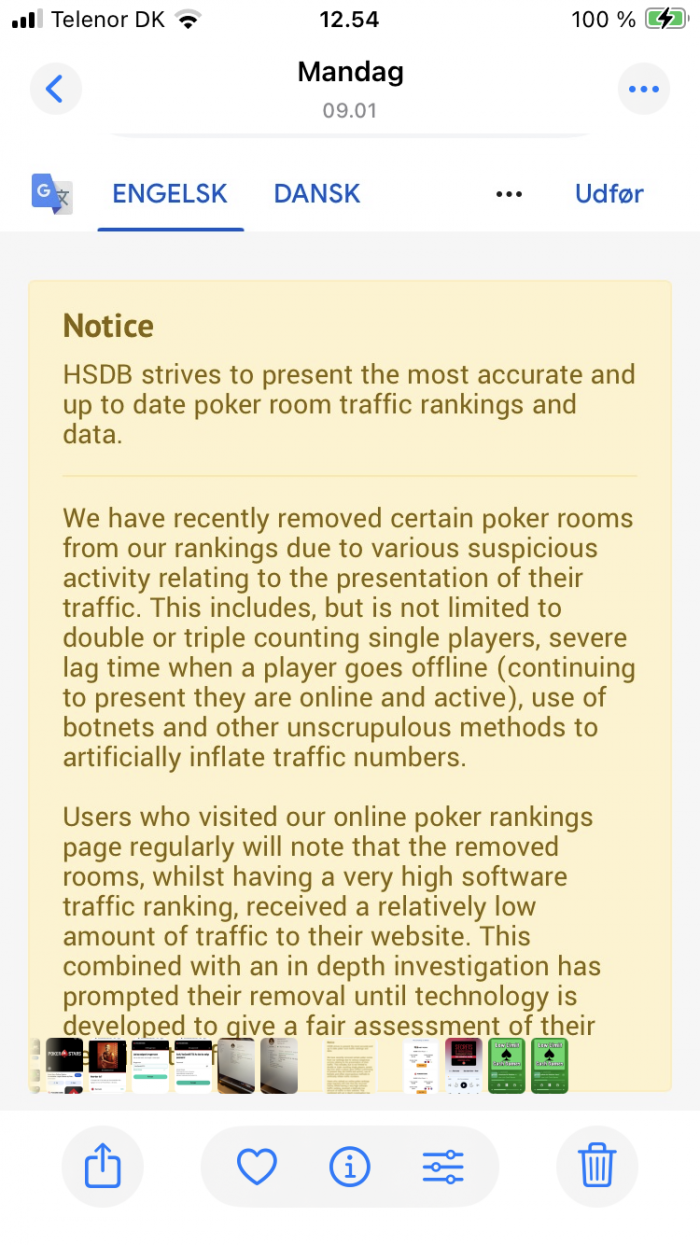Share this photo
The image size is (700, 1245).
[x=103, y=1166]
